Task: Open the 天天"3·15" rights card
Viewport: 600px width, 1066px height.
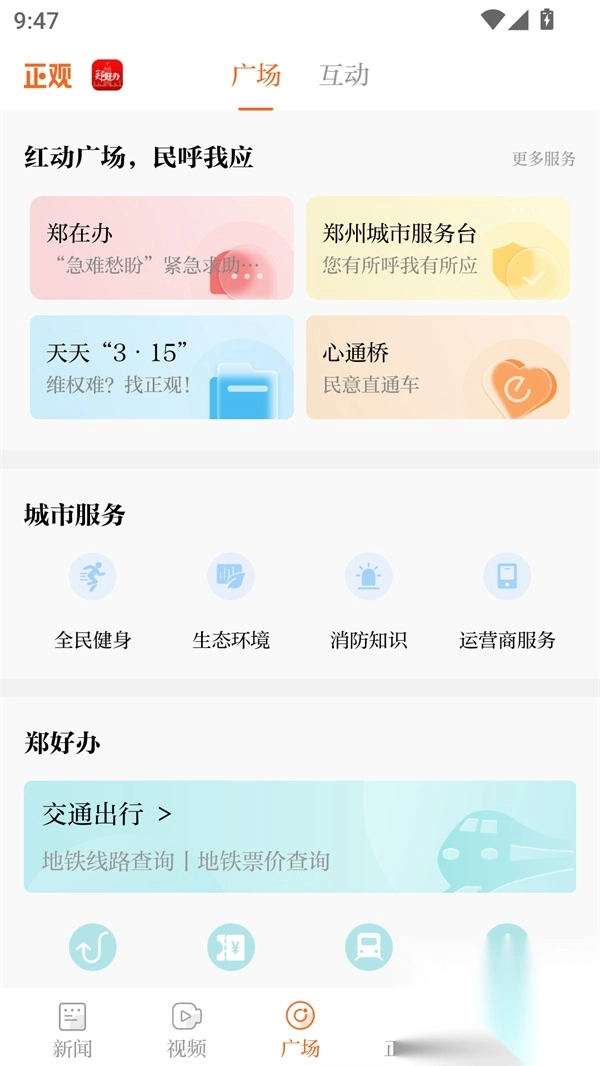Action: [x=162, y=367]
